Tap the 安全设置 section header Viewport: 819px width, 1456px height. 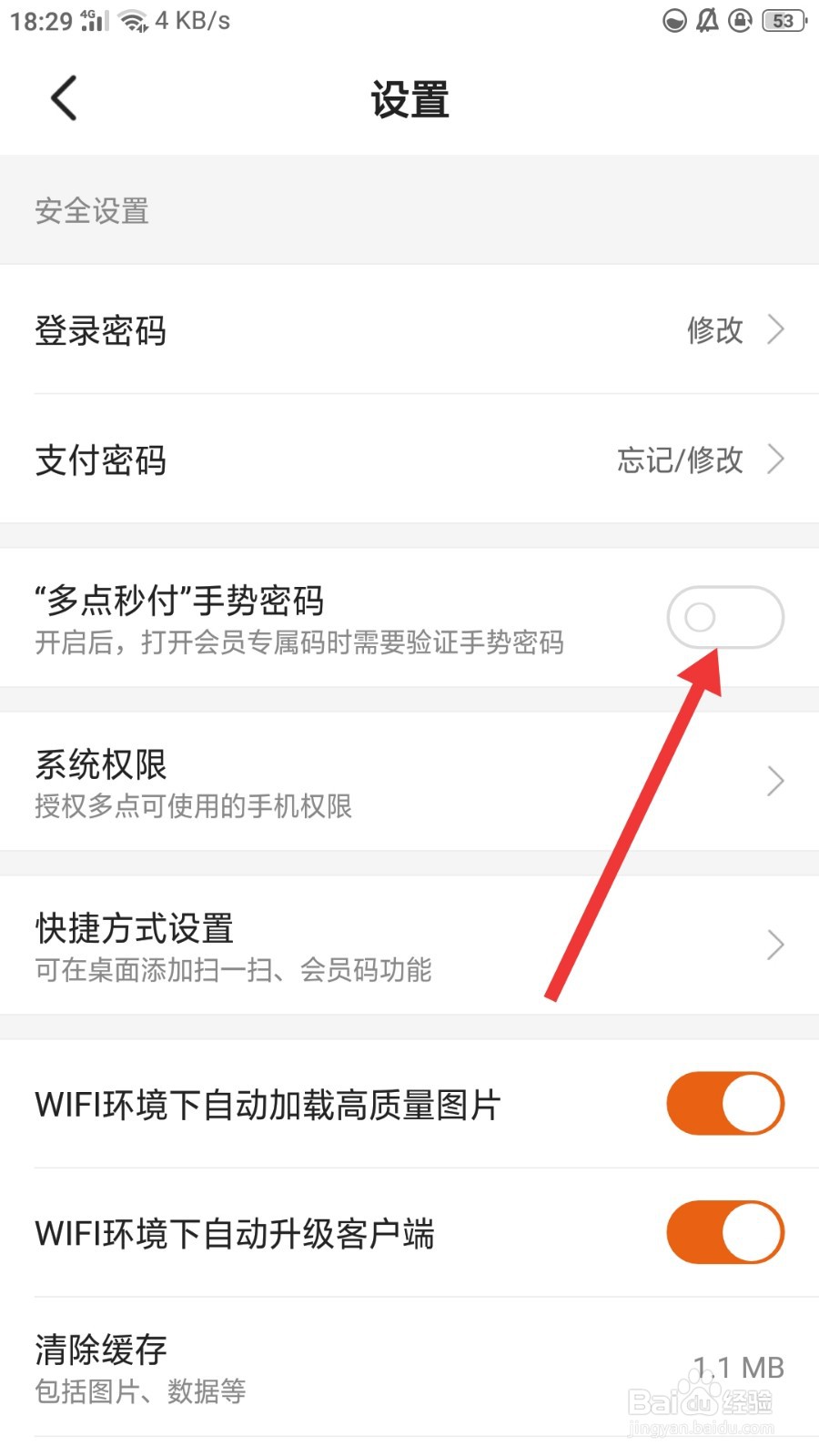92,211
